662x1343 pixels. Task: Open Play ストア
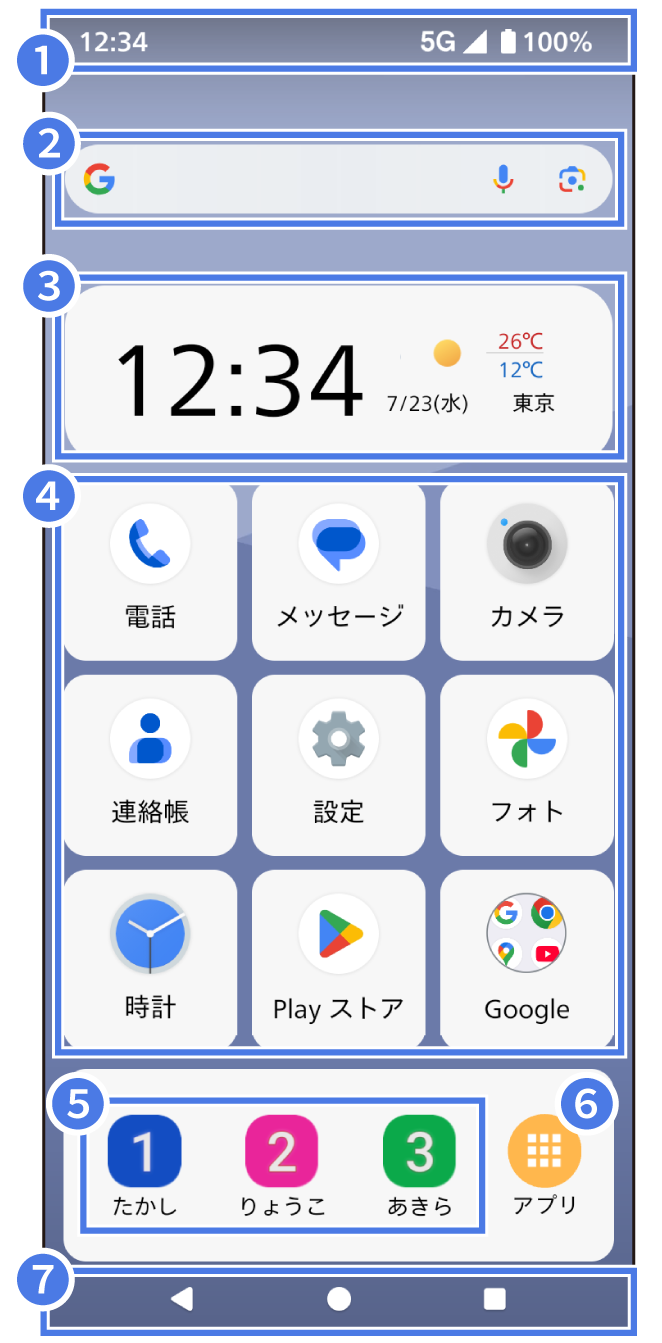point(339,958)
